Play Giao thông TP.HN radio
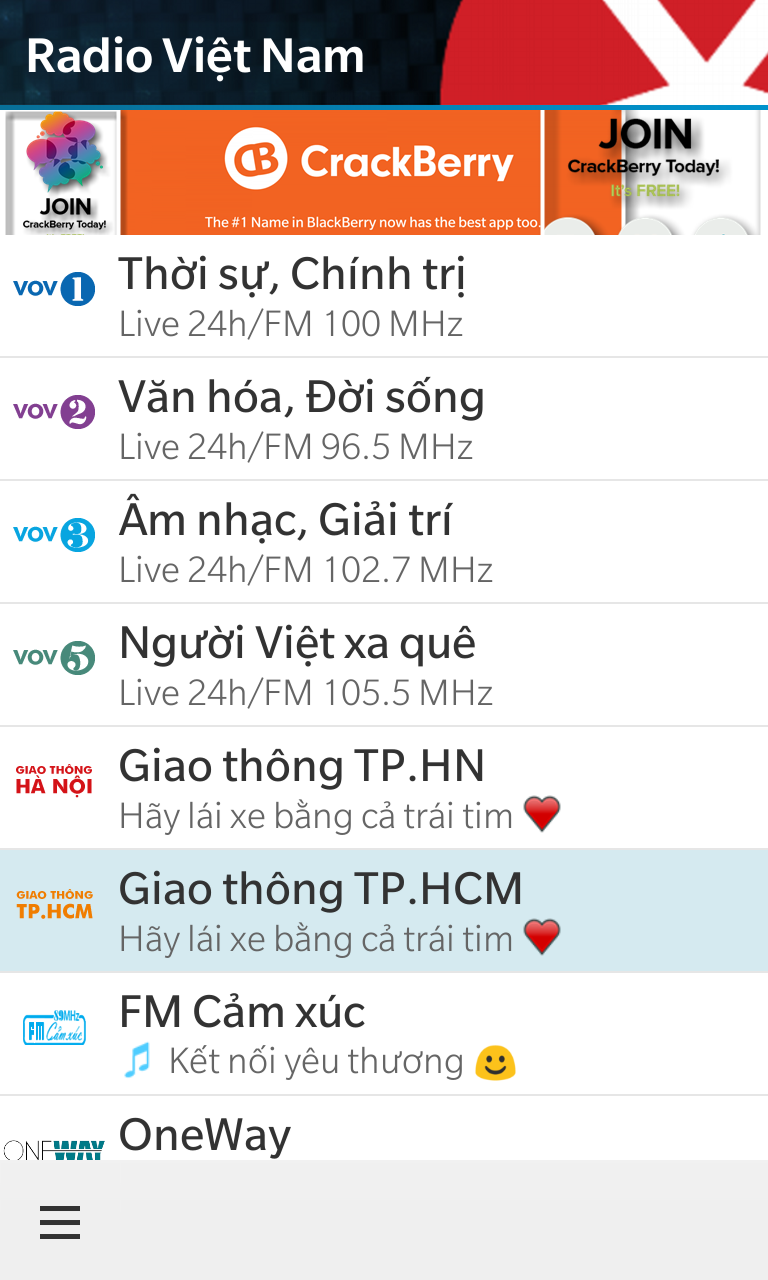Viewport: 768px width, 1280px height. point(384,788)
